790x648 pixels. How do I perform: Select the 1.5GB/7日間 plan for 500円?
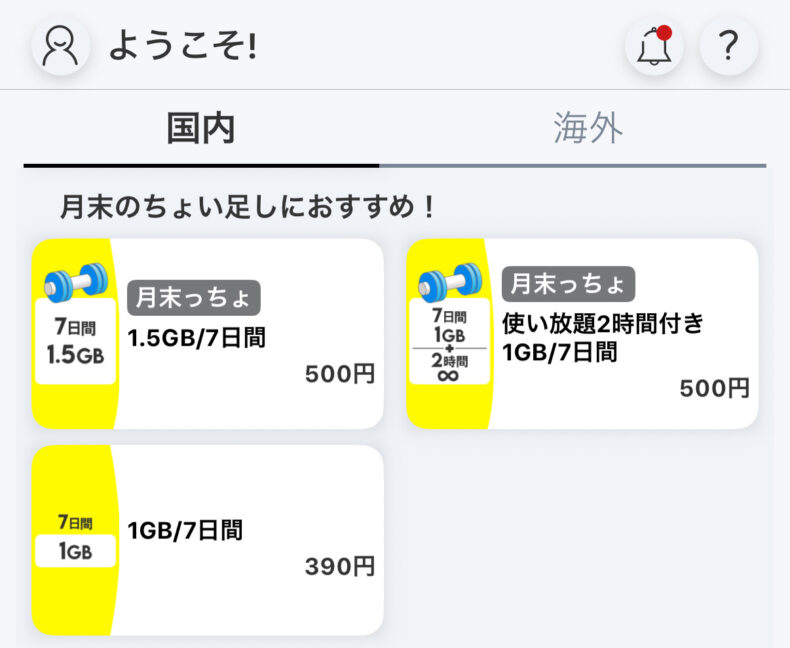click(208, 334)
